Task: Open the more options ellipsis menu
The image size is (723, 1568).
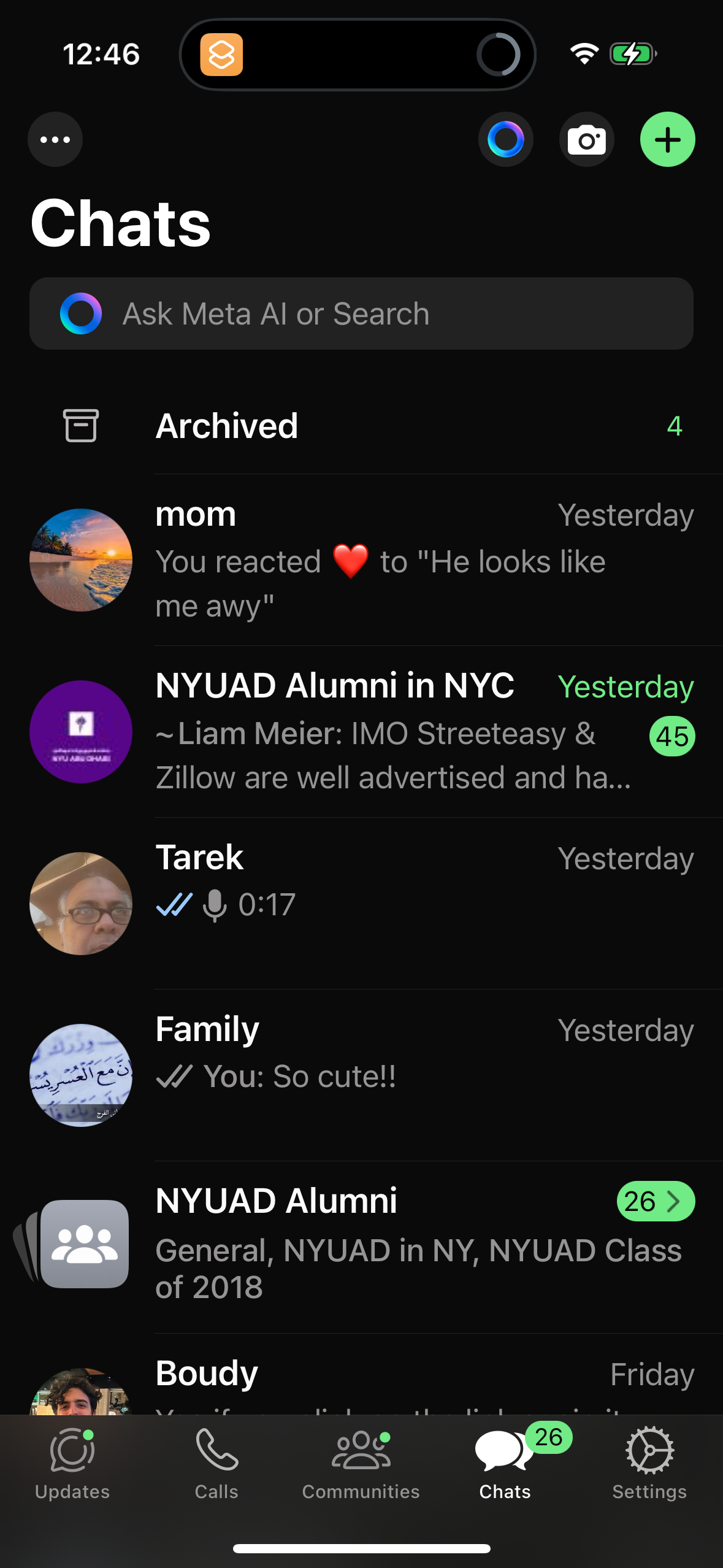Action: tap(55, 139)
